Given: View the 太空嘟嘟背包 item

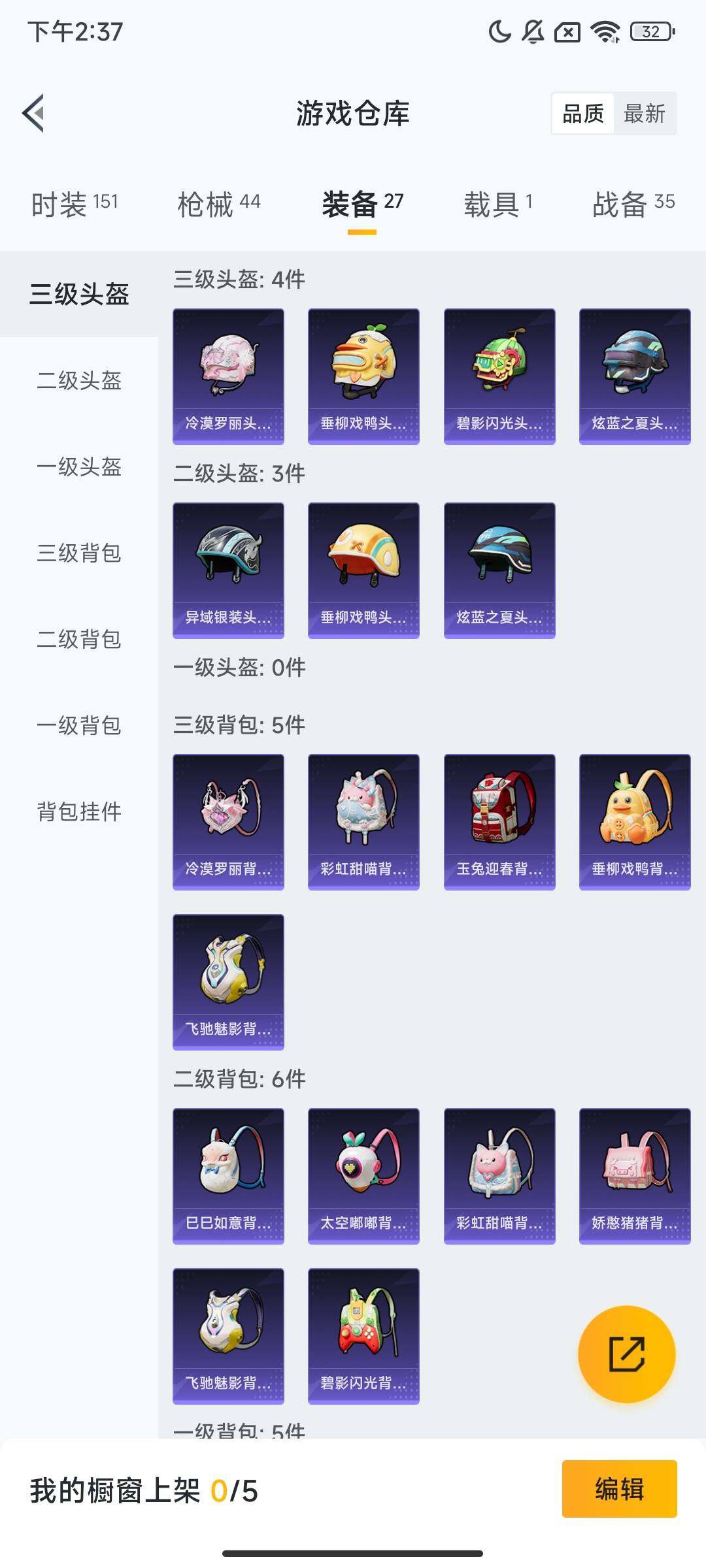Looking at the screenshot, I should click(x=363, y=1175).
